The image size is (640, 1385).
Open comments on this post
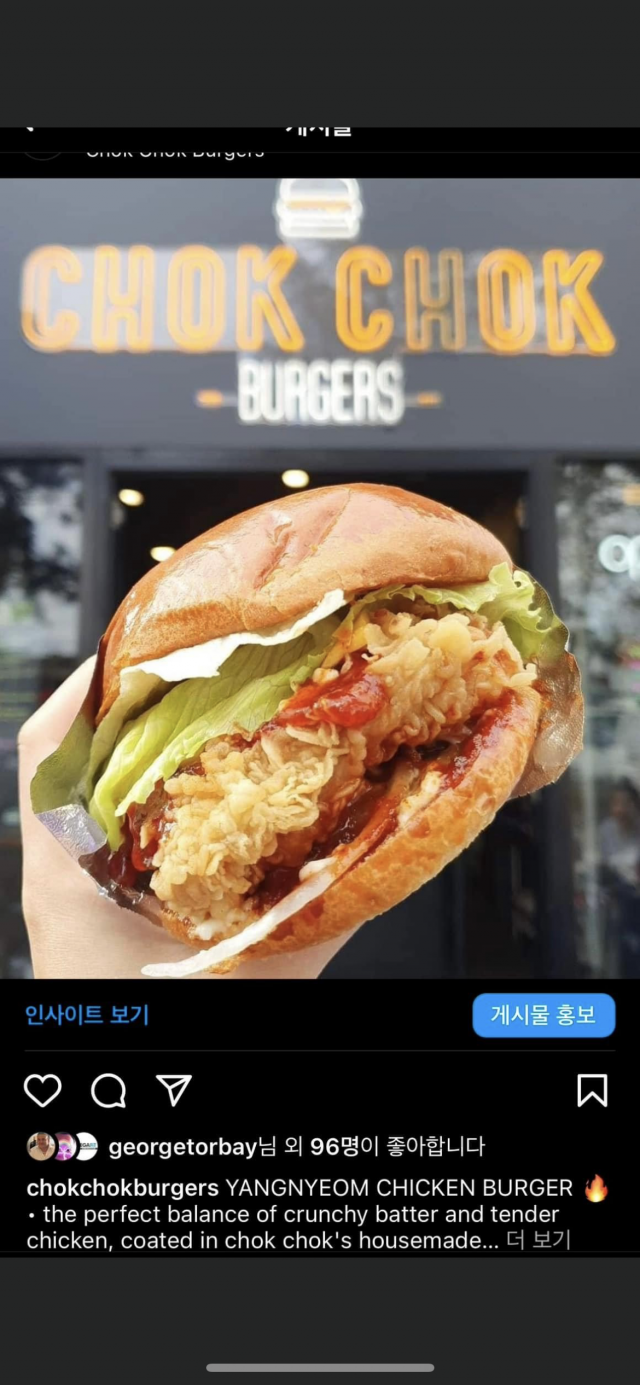[108, 1090]
